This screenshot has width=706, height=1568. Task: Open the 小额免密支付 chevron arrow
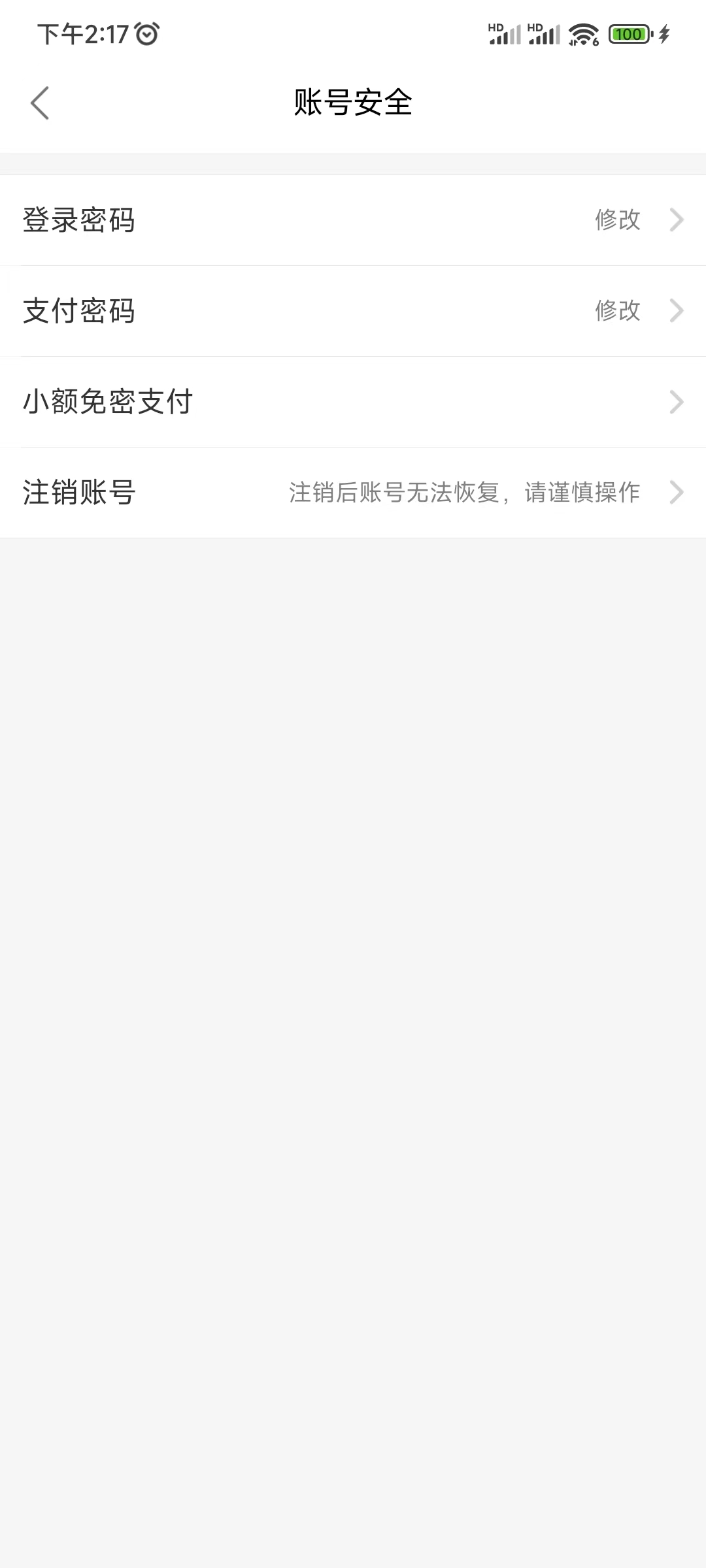[676, 402]
